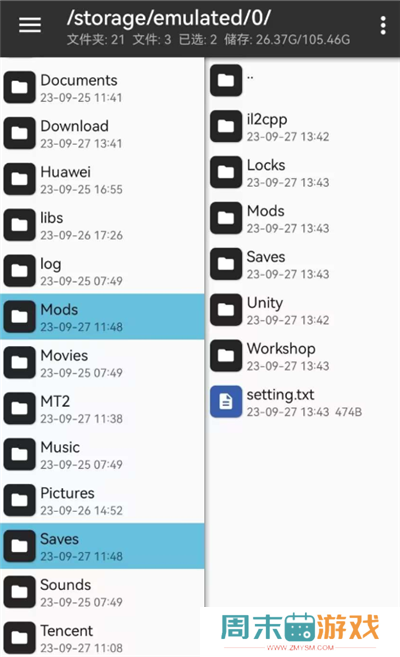Open the log folder

click(x=102, y=271)
